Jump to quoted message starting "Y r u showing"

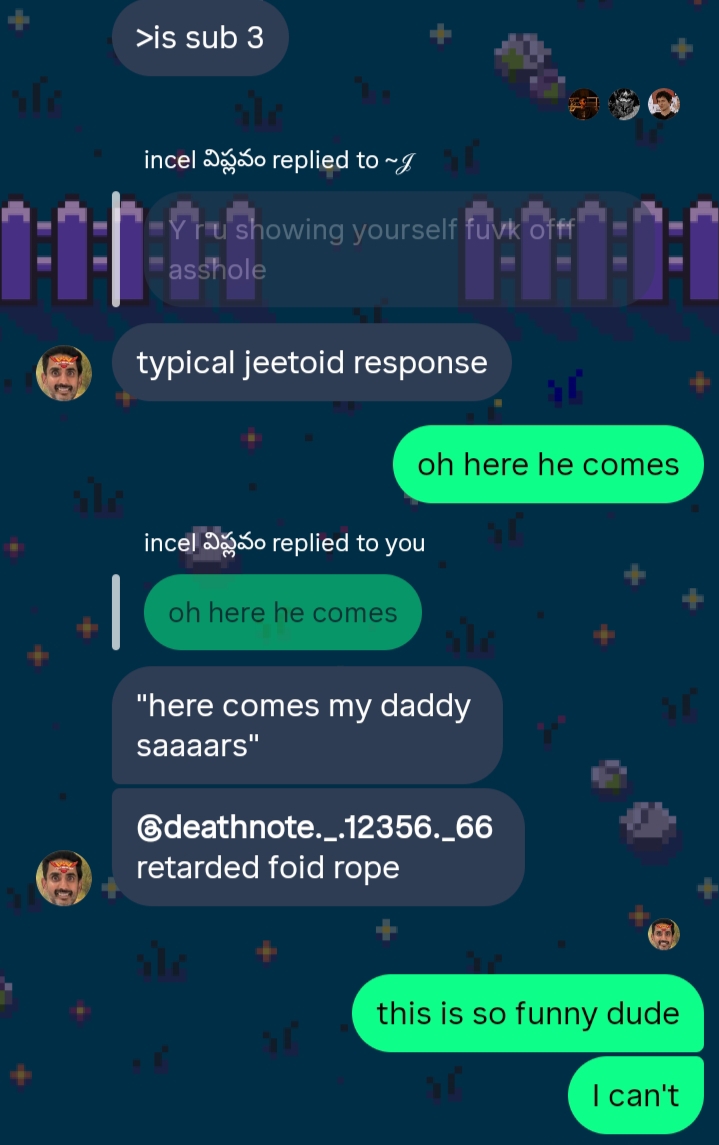point(399,249)
